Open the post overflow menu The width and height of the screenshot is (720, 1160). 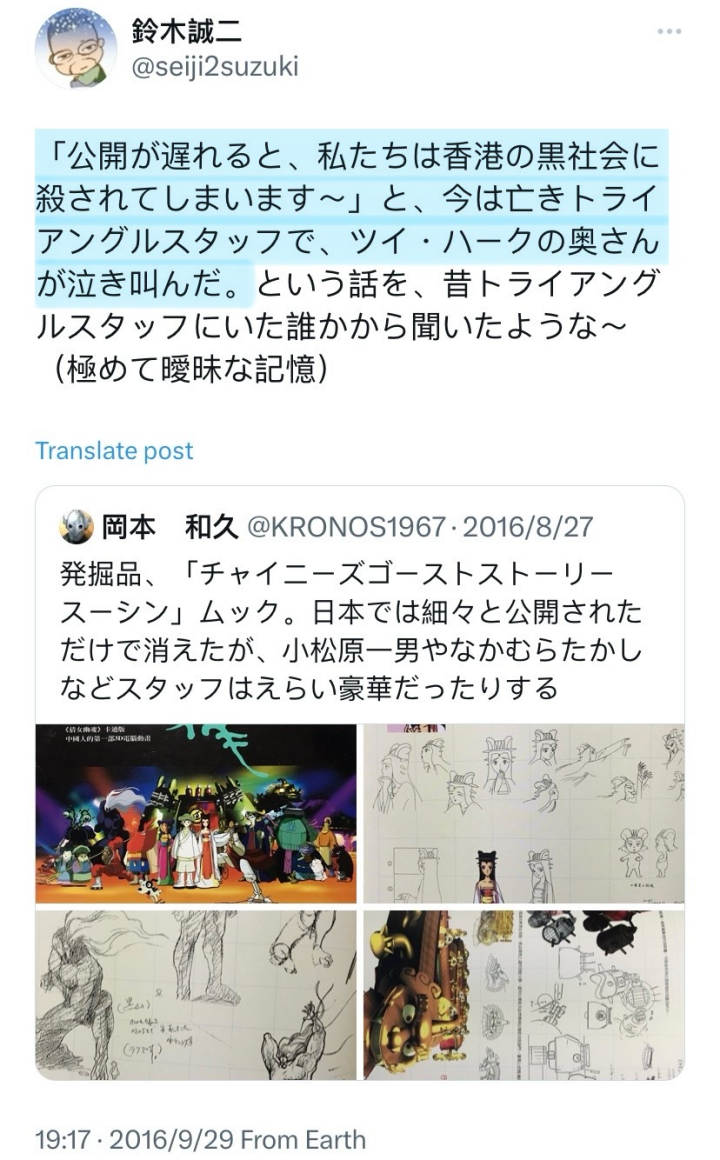click(x=668, y=32)
